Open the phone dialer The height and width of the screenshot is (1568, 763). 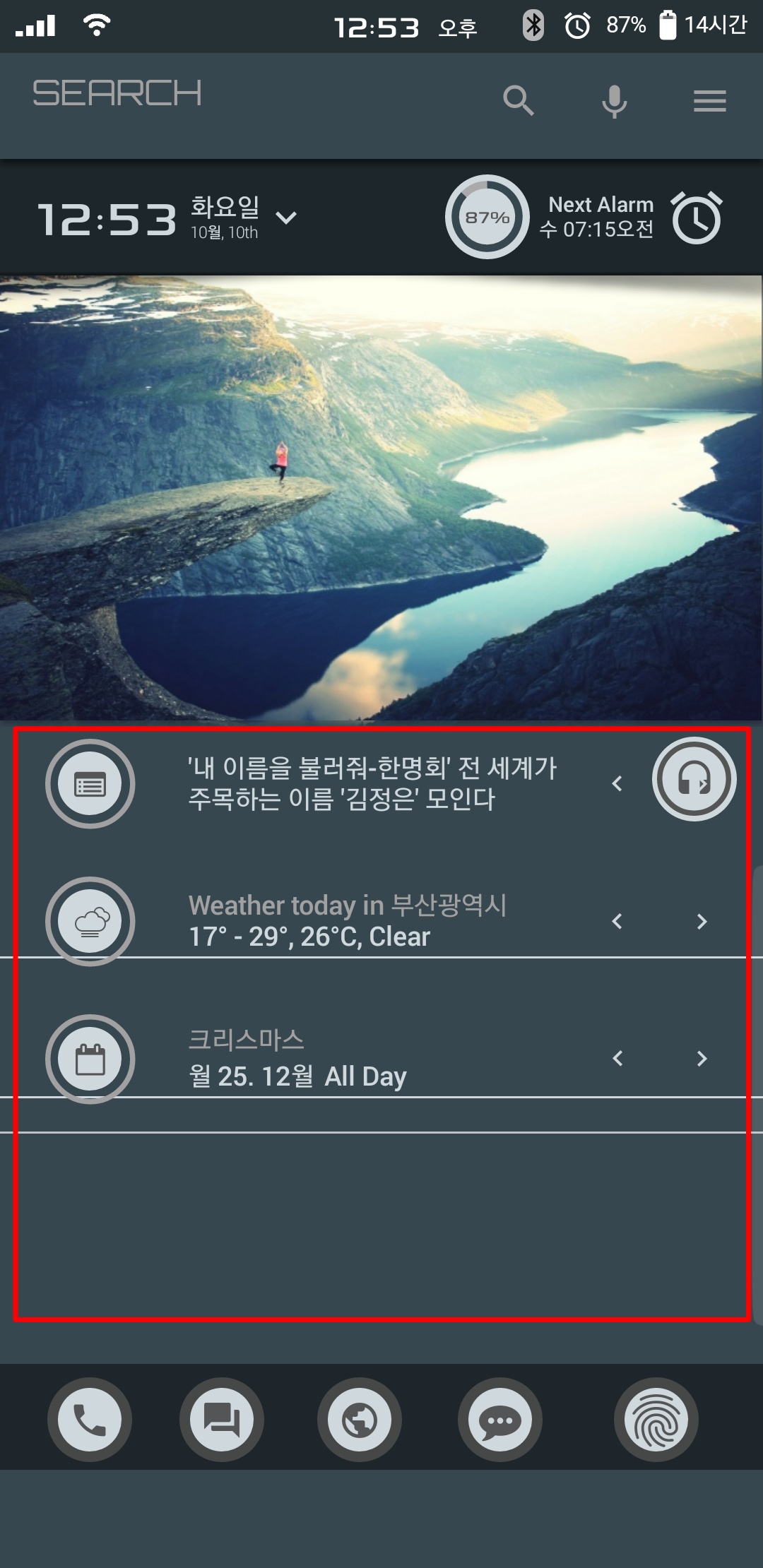[x=90, y=1420]
